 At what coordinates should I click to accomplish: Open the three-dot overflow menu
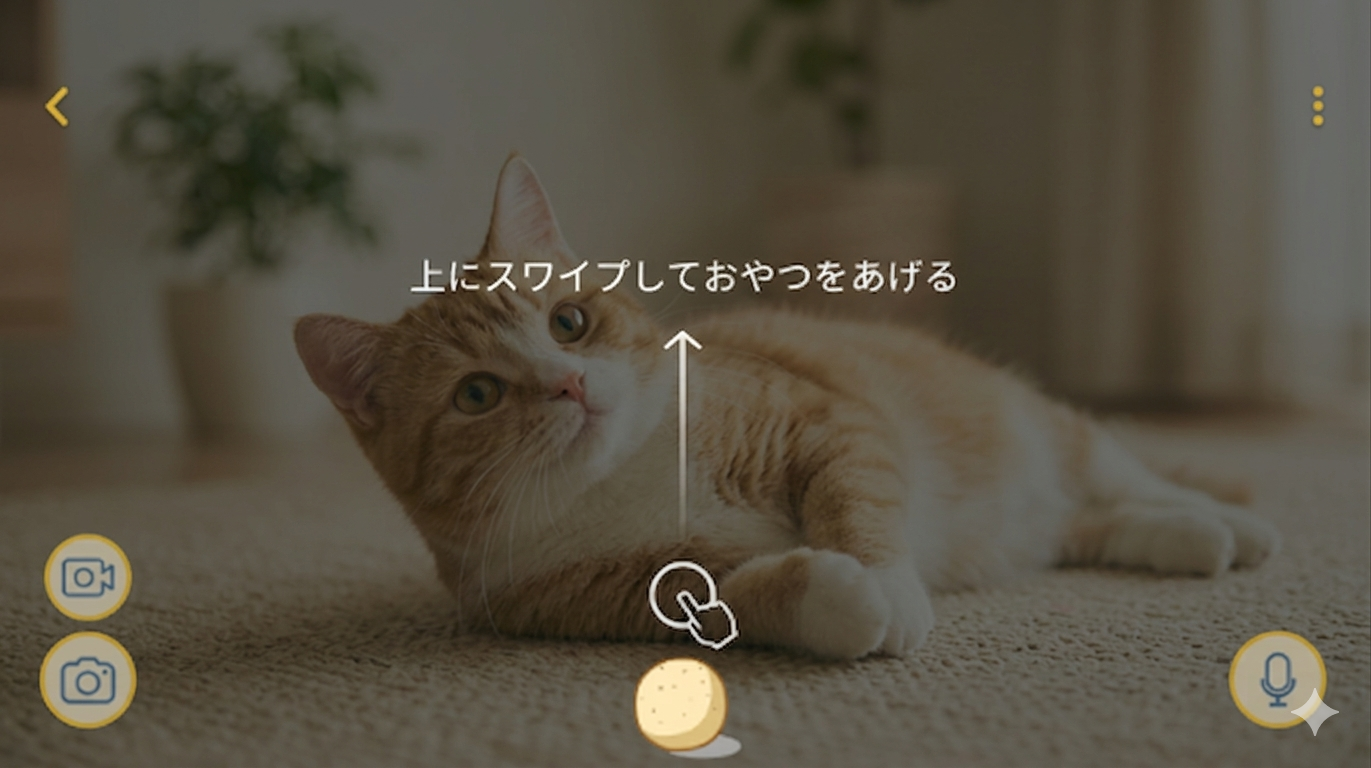pyautogui.click(x=1318, y=106)
